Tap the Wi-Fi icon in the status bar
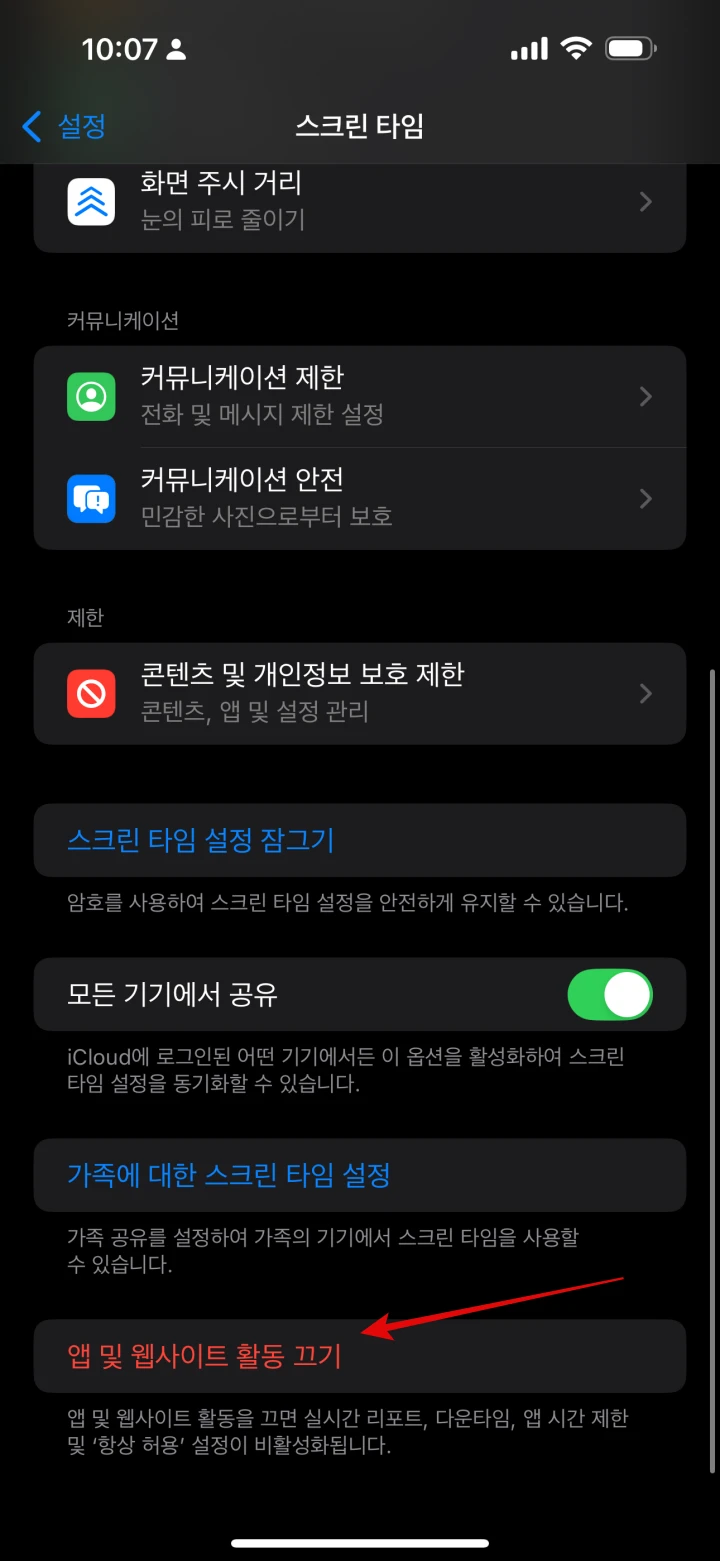The width and height of the screenshot is (720, 1561). 575,48
